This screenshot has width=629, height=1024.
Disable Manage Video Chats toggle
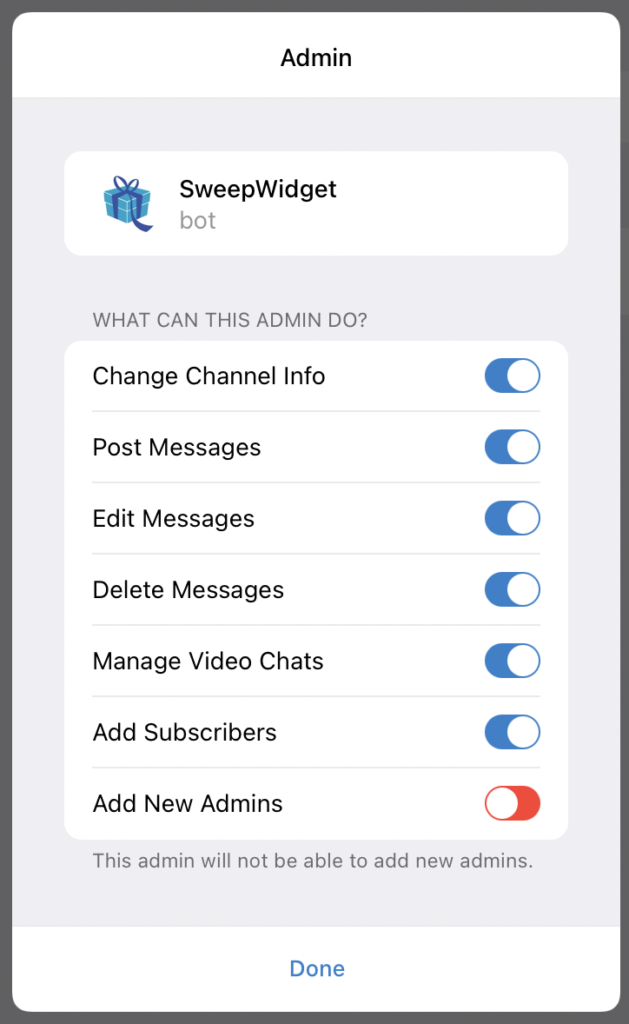(x=512, y=660)
